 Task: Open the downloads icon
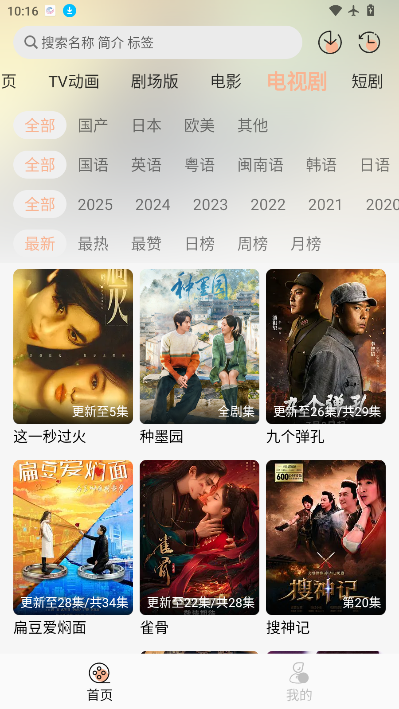[x=330, y=43]
